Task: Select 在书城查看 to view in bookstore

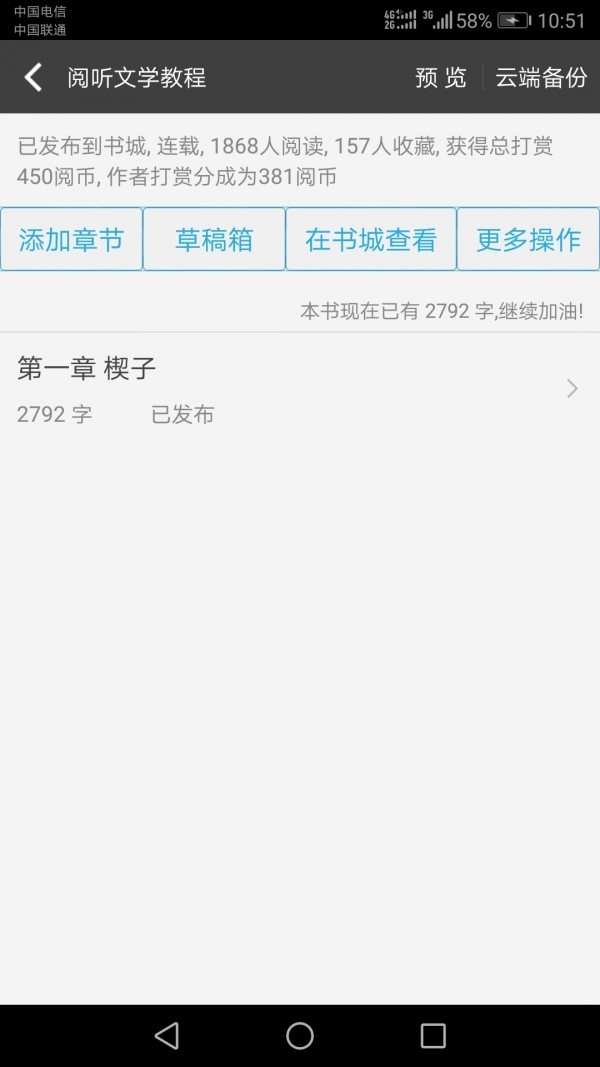Action: (371, 239)
